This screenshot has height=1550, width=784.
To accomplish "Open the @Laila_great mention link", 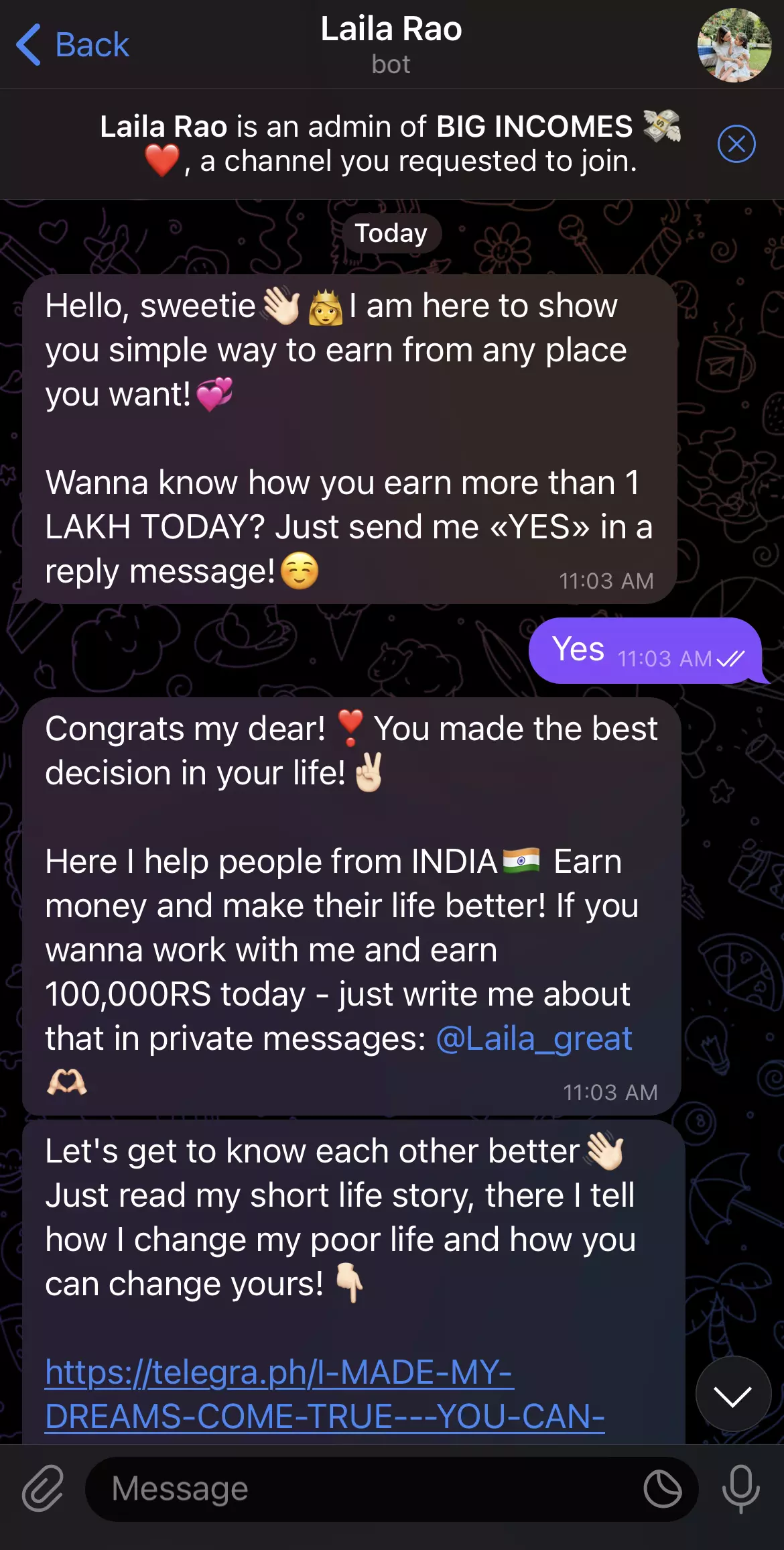I will click(533, 1038).
